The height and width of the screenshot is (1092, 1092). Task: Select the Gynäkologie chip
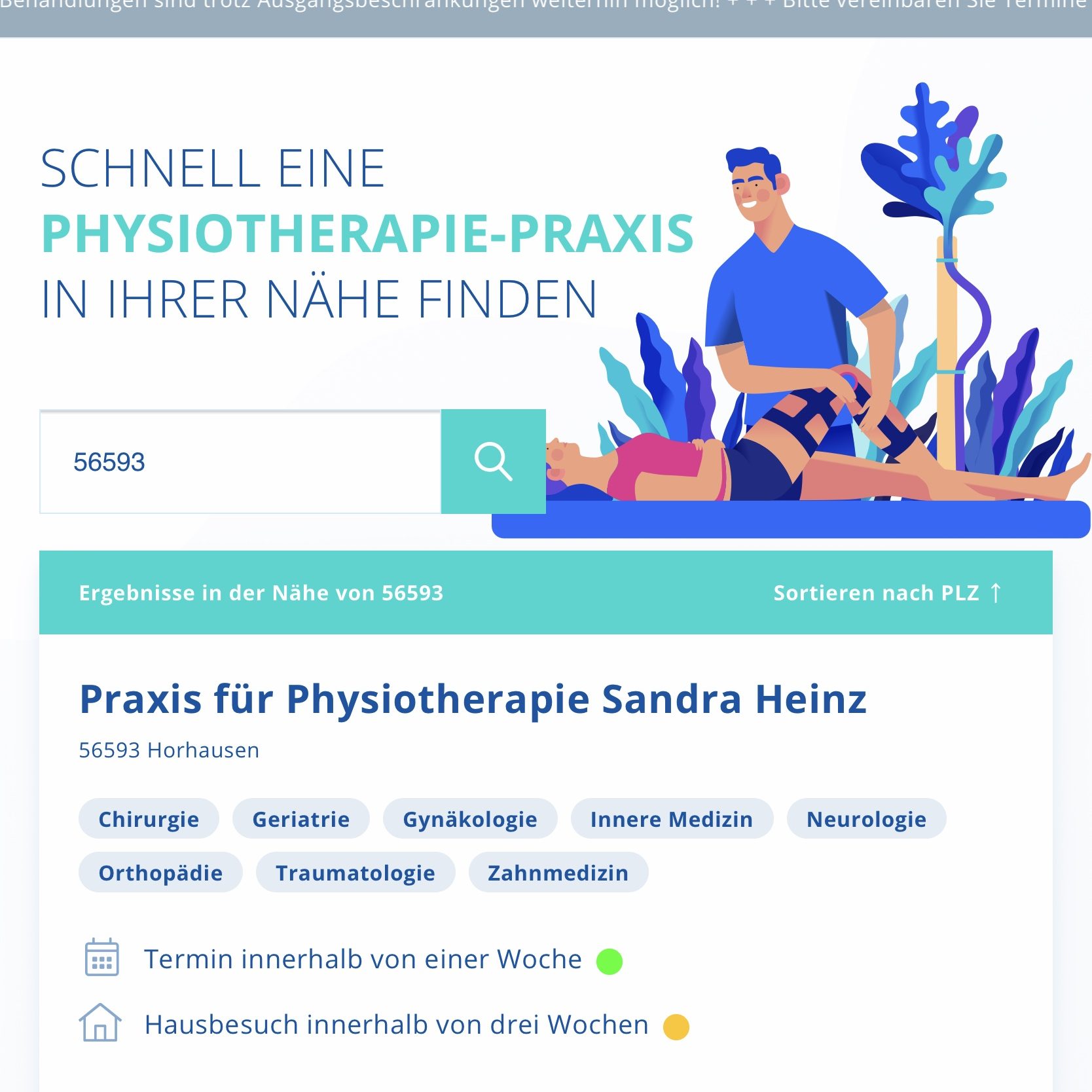470,819
